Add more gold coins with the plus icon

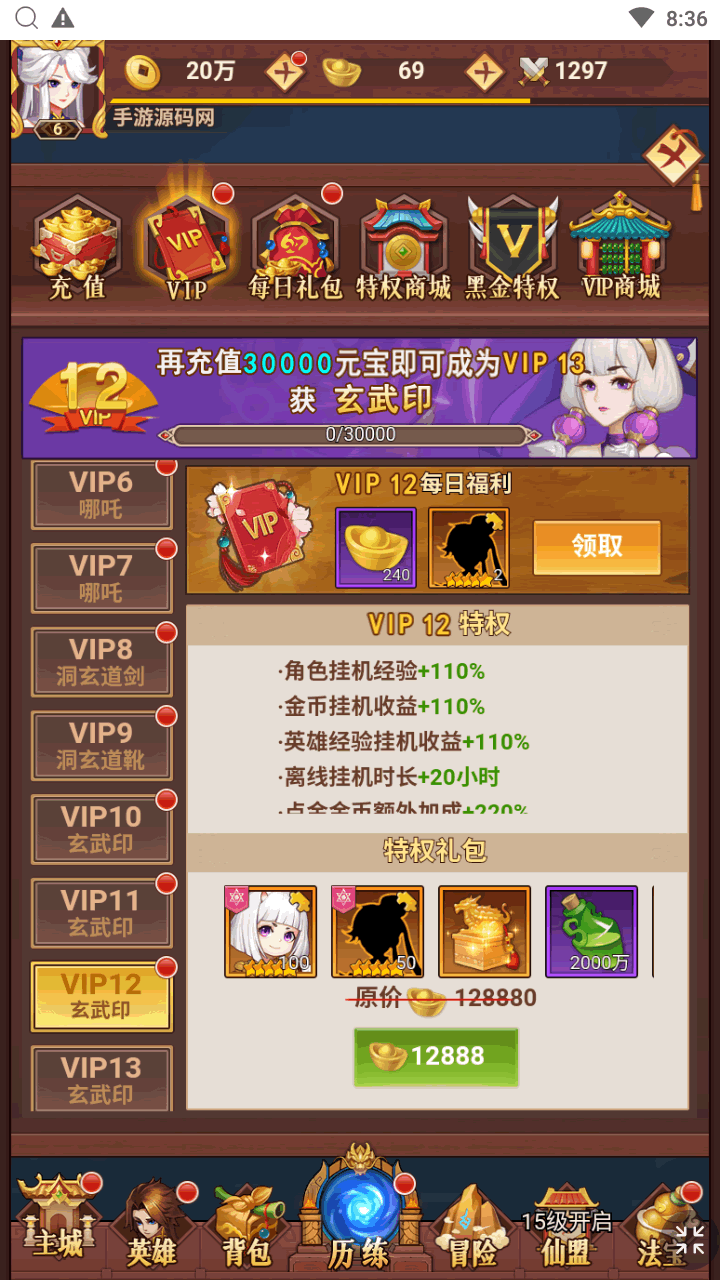point(285,71)
